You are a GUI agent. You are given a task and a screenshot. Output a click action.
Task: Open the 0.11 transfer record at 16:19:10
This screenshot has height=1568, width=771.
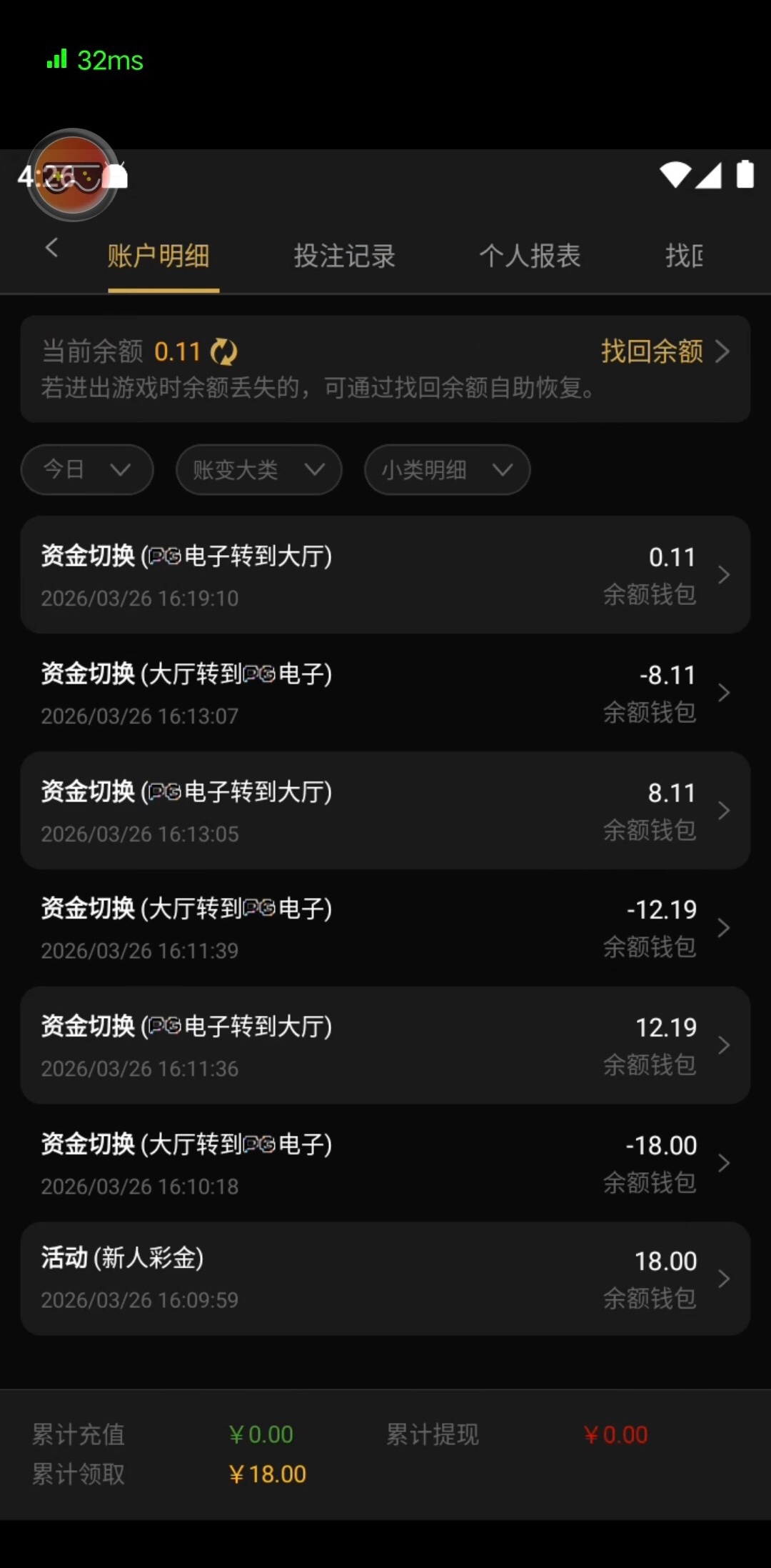click(x=385, y=575)
